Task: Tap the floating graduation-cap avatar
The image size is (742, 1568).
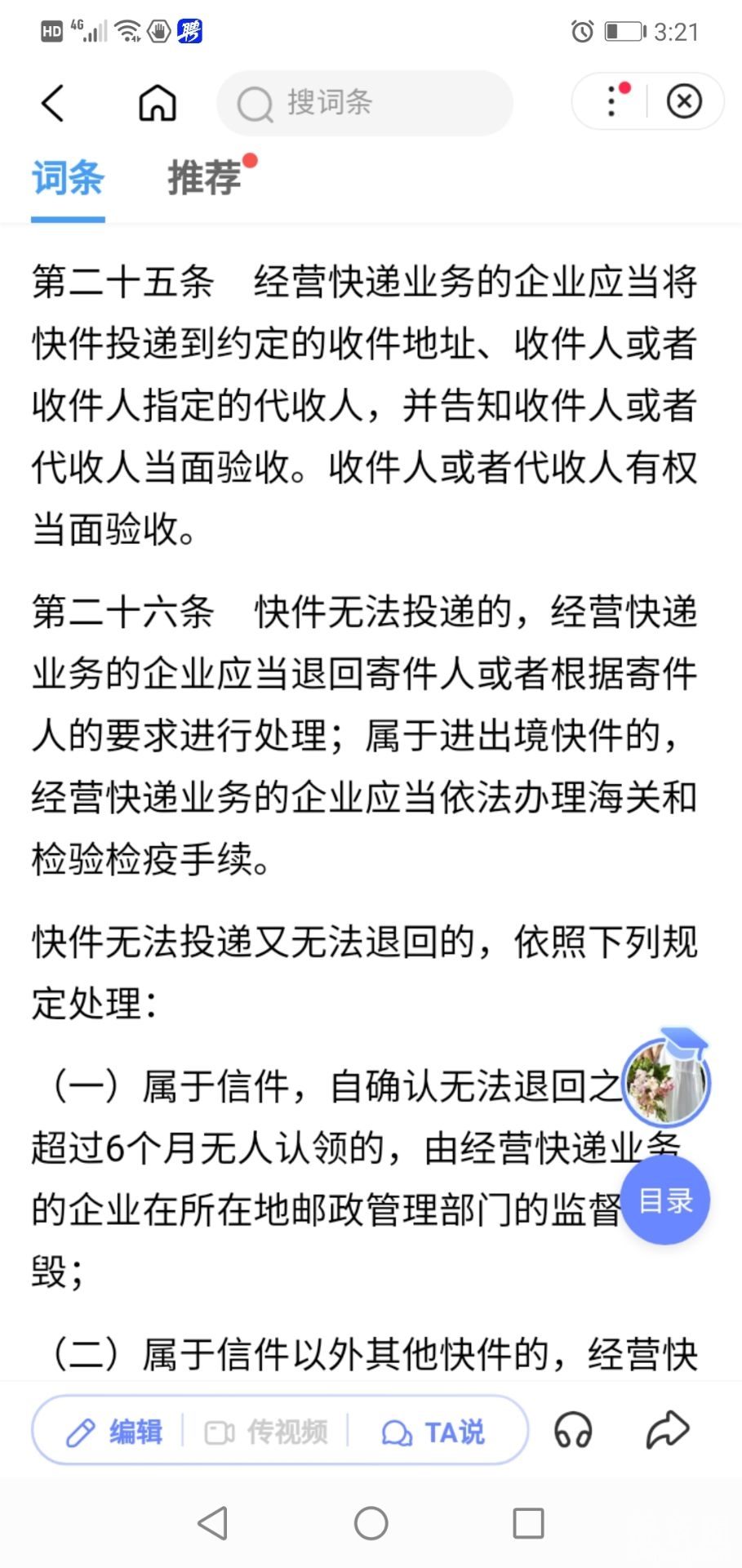Action: point(667,1082)
